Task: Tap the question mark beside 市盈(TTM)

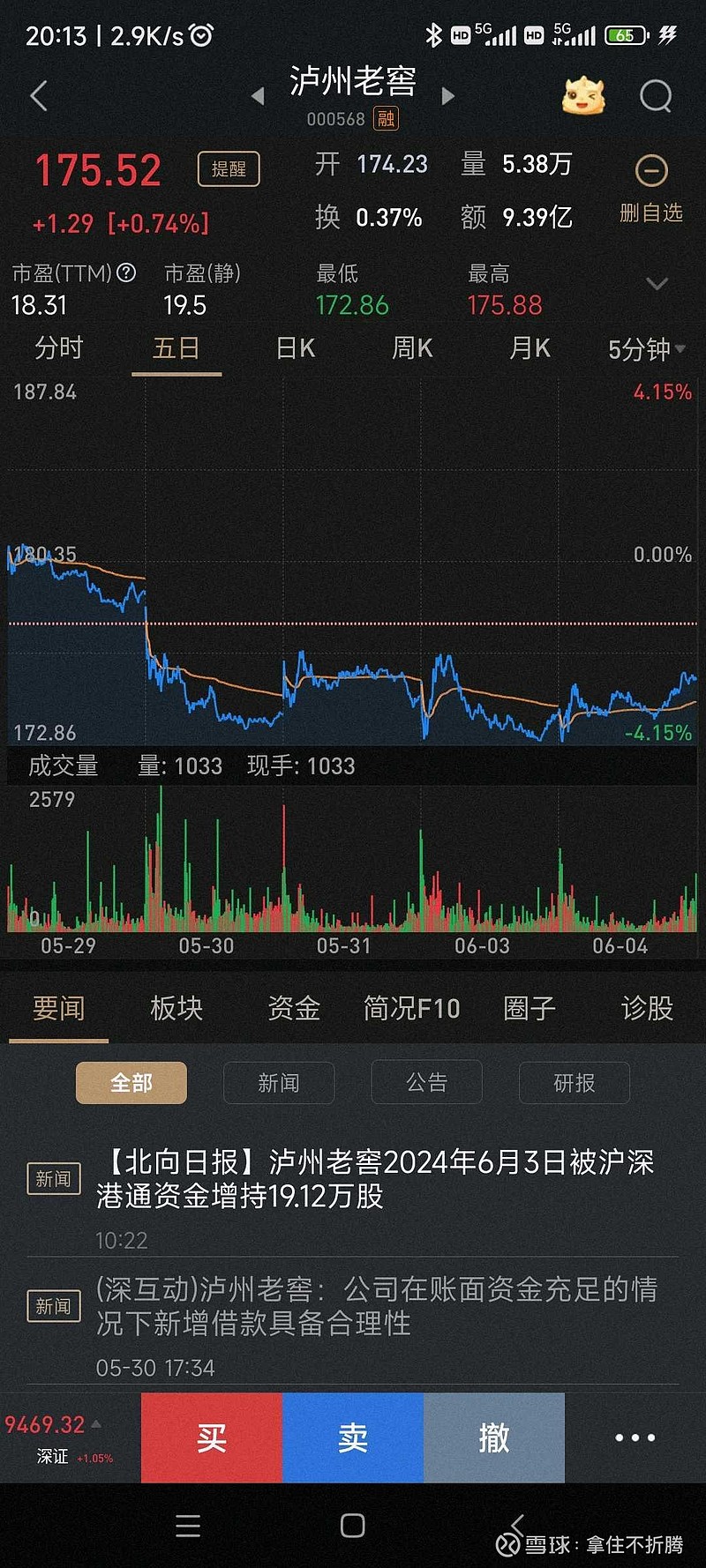Action: (x=126, y=273)
